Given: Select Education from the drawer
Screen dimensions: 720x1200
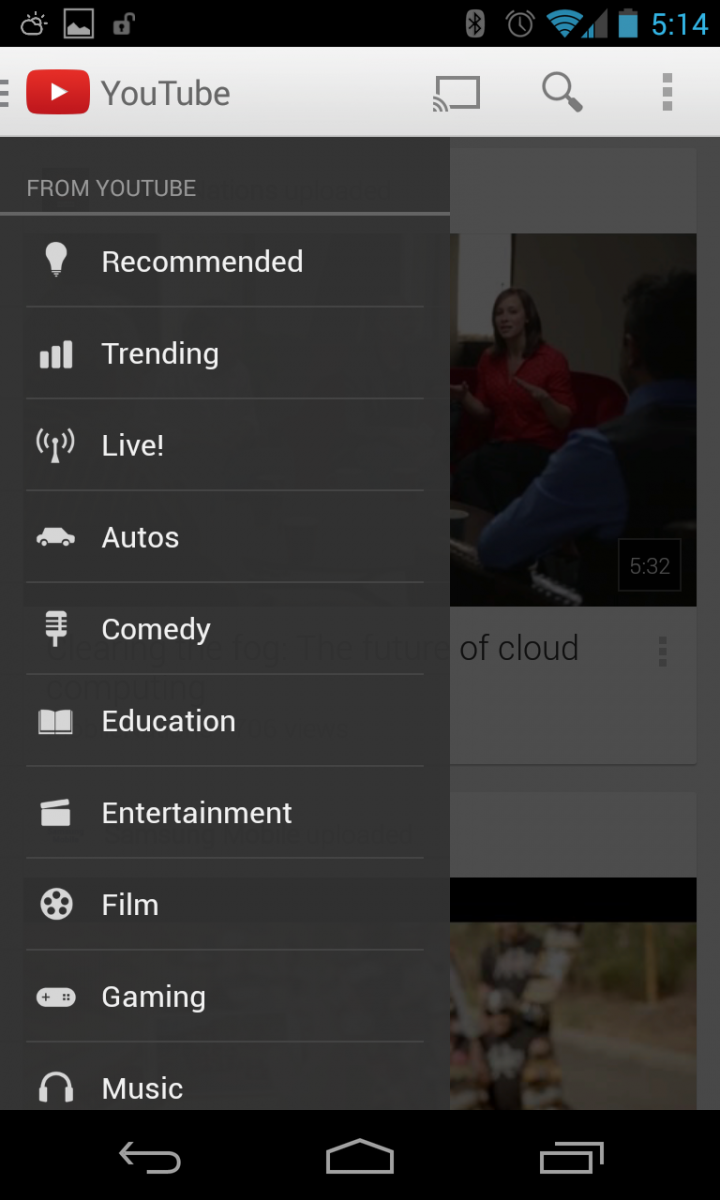Looking at the screenshot, I should click(225, 722).
